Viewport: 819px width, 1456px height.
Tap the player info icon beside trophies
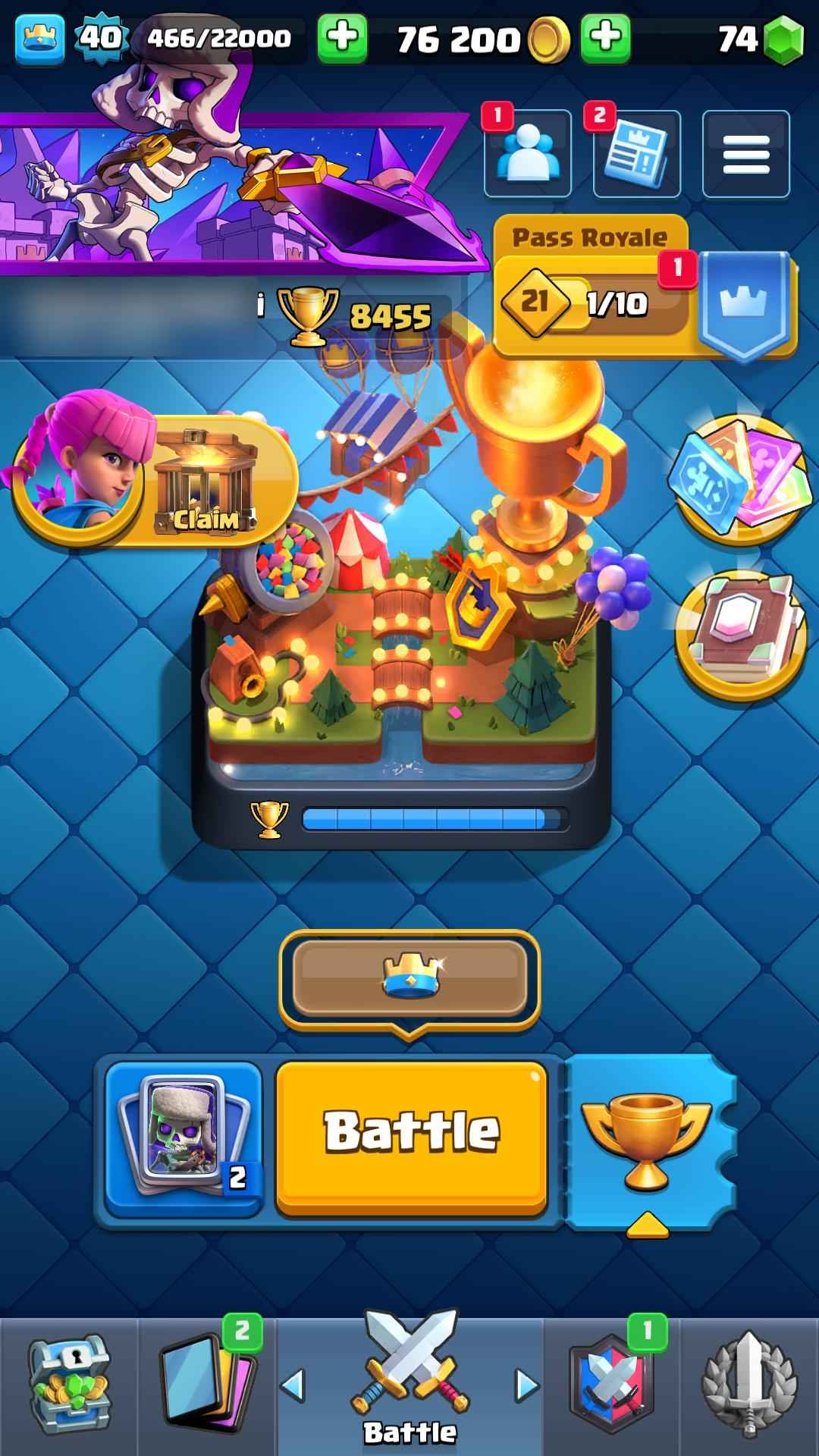click(260, 306)
